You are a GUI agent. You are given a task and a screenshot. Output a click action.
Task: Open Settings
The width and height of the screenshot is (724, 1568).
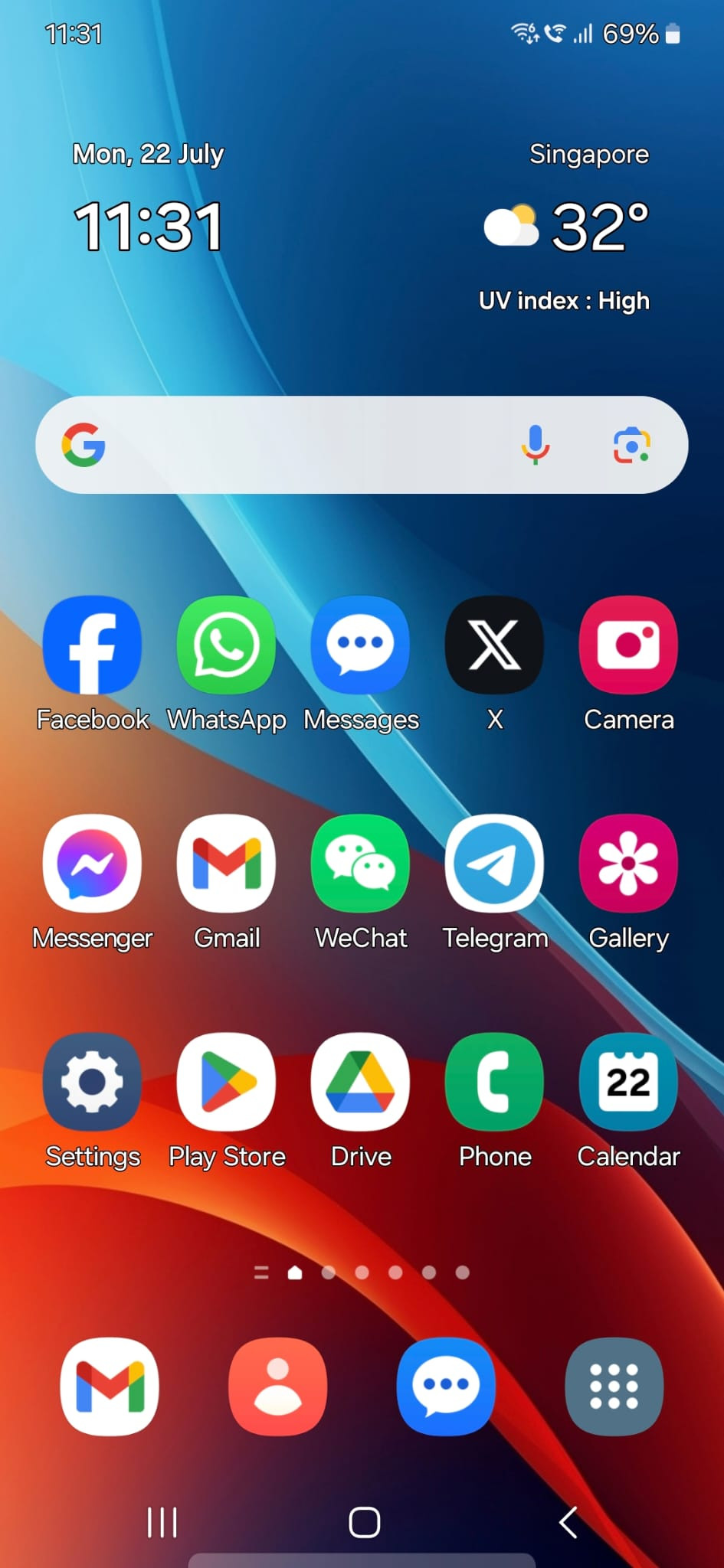[92, 1081]
